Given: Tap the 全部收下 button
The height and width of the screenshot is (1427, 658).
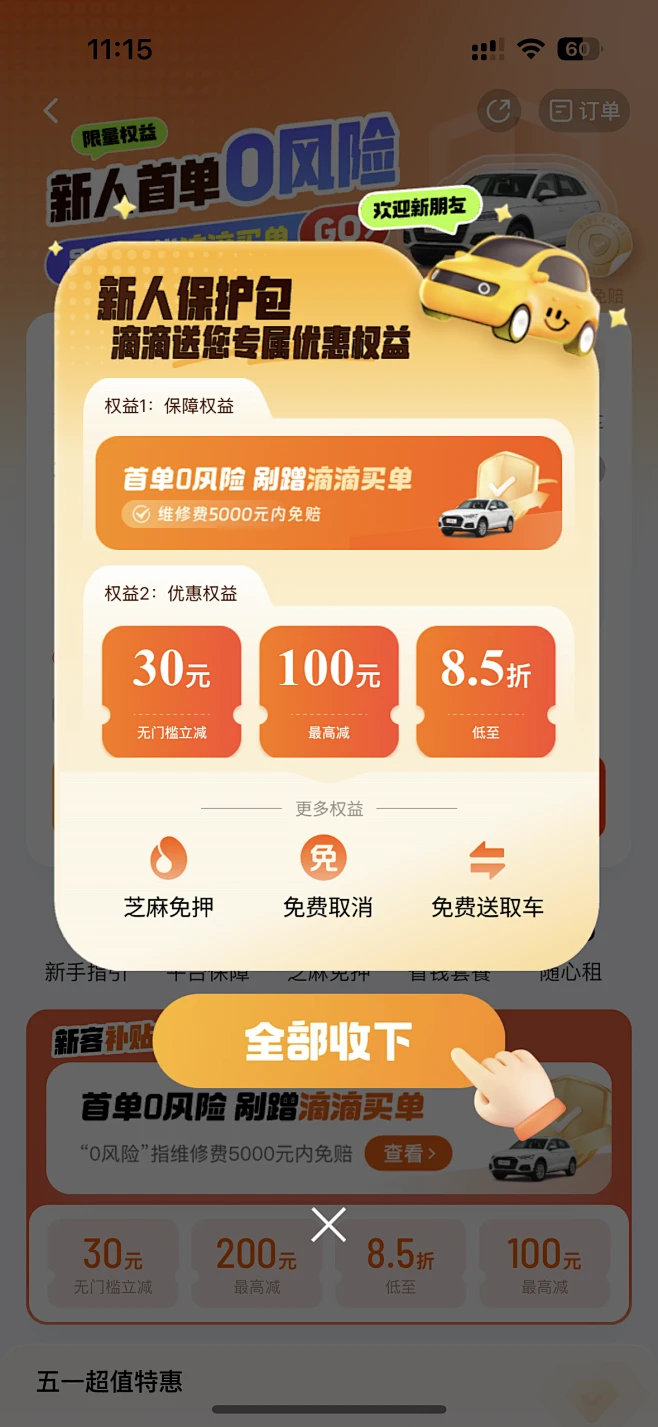Looking at the screenshot, I should (328, 1042).
